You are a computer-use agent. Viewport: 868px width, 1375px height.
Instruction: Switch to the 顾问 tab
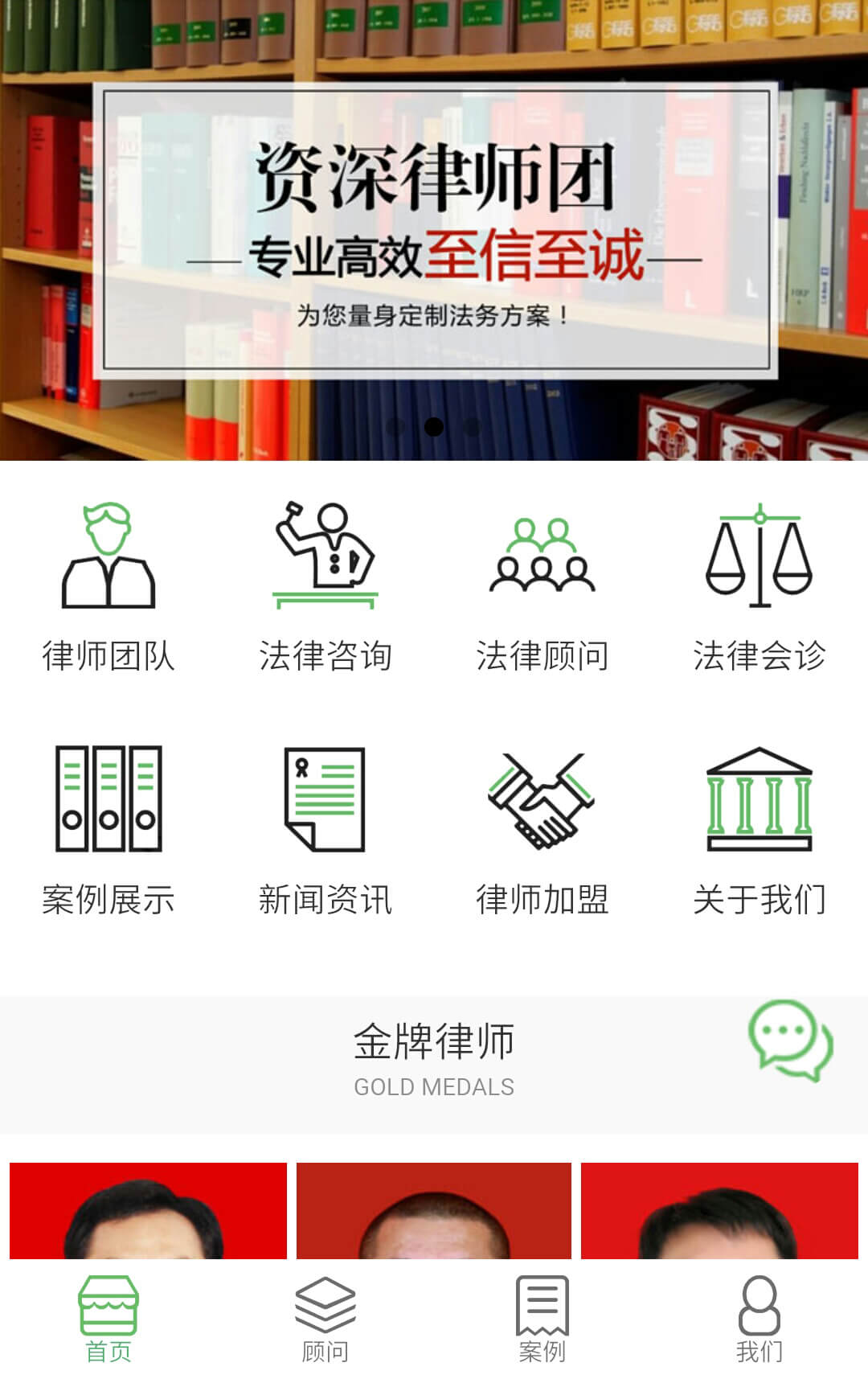325,1319
